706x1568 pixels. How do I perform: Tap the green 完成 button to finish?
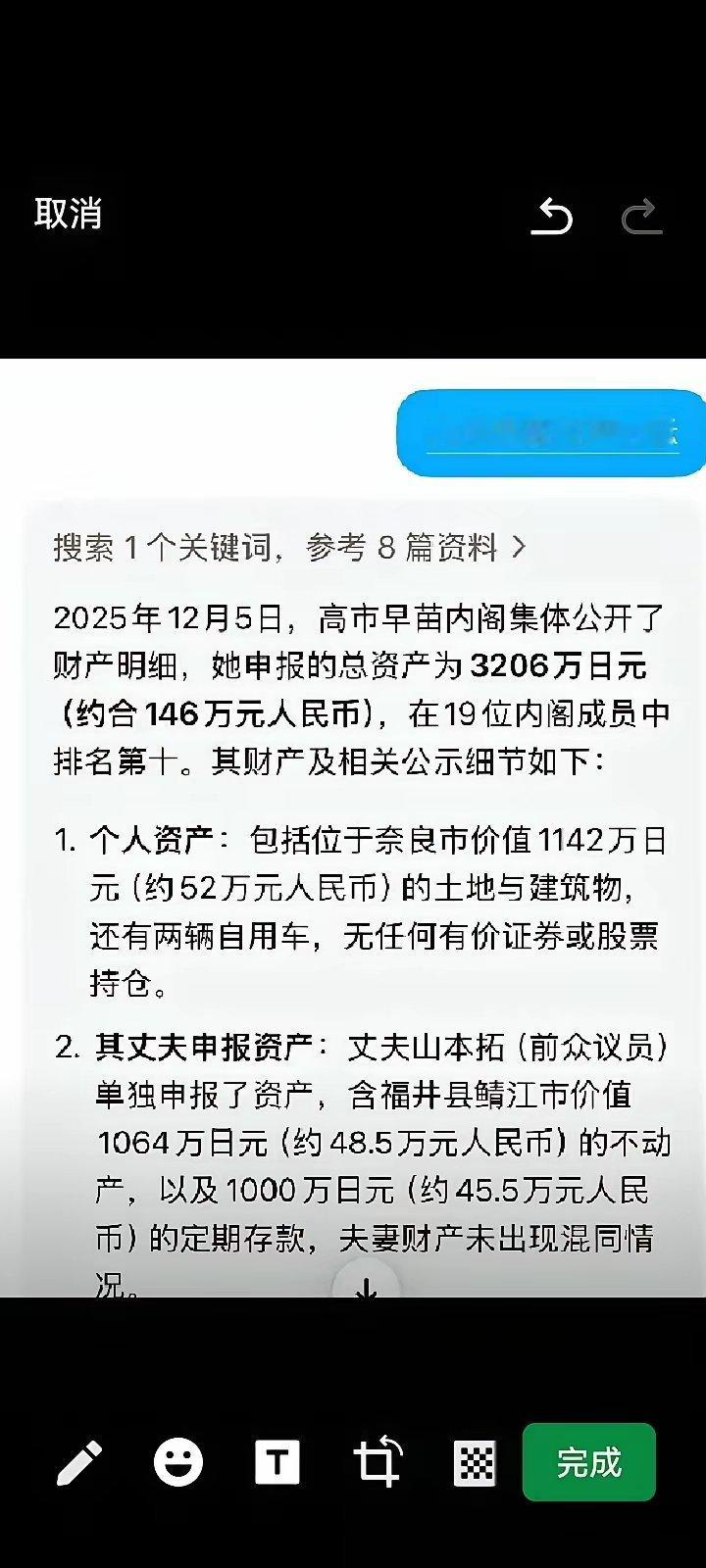pyautogui.click(x=588, y=1464)
